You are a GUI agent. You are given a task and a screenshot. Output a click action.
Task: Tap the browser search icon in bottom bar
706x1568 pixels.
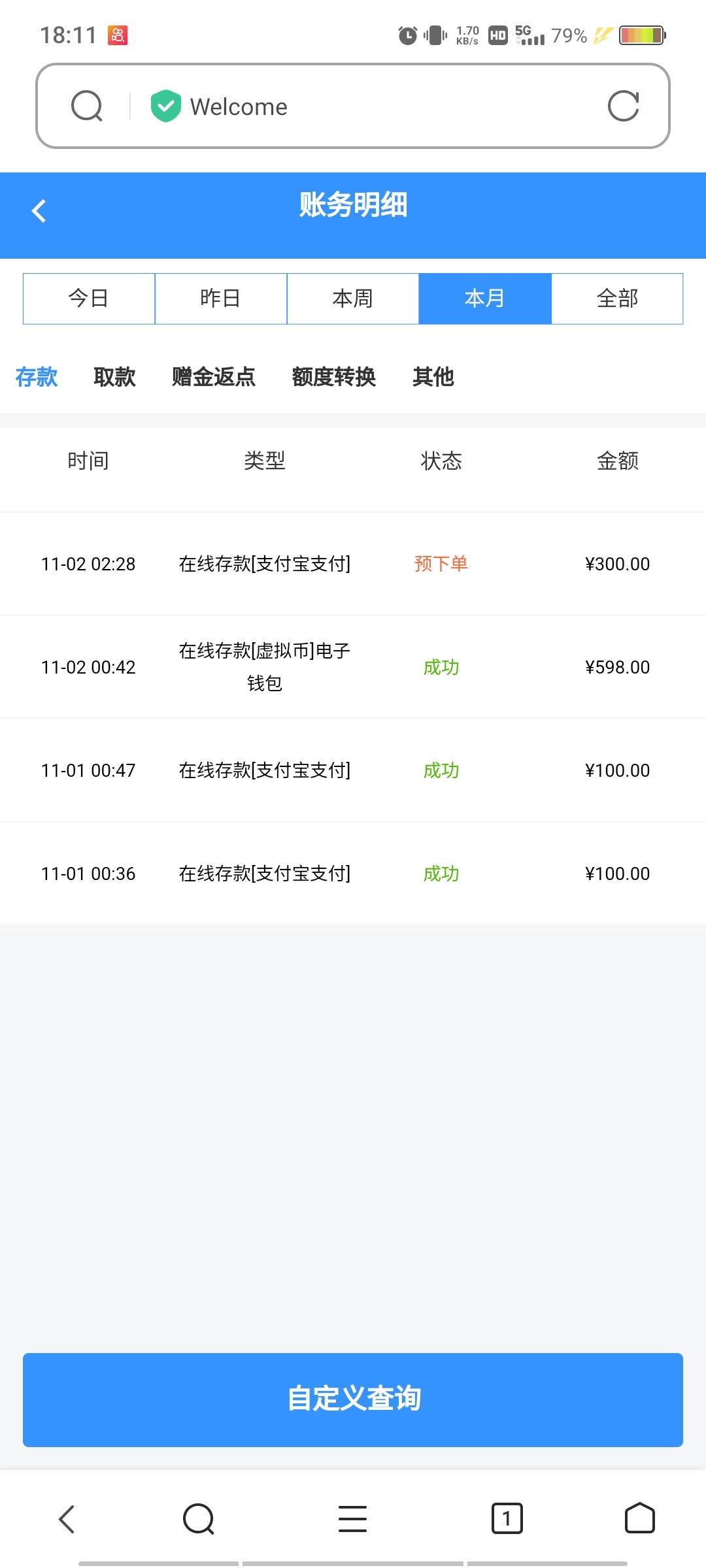199,1518
